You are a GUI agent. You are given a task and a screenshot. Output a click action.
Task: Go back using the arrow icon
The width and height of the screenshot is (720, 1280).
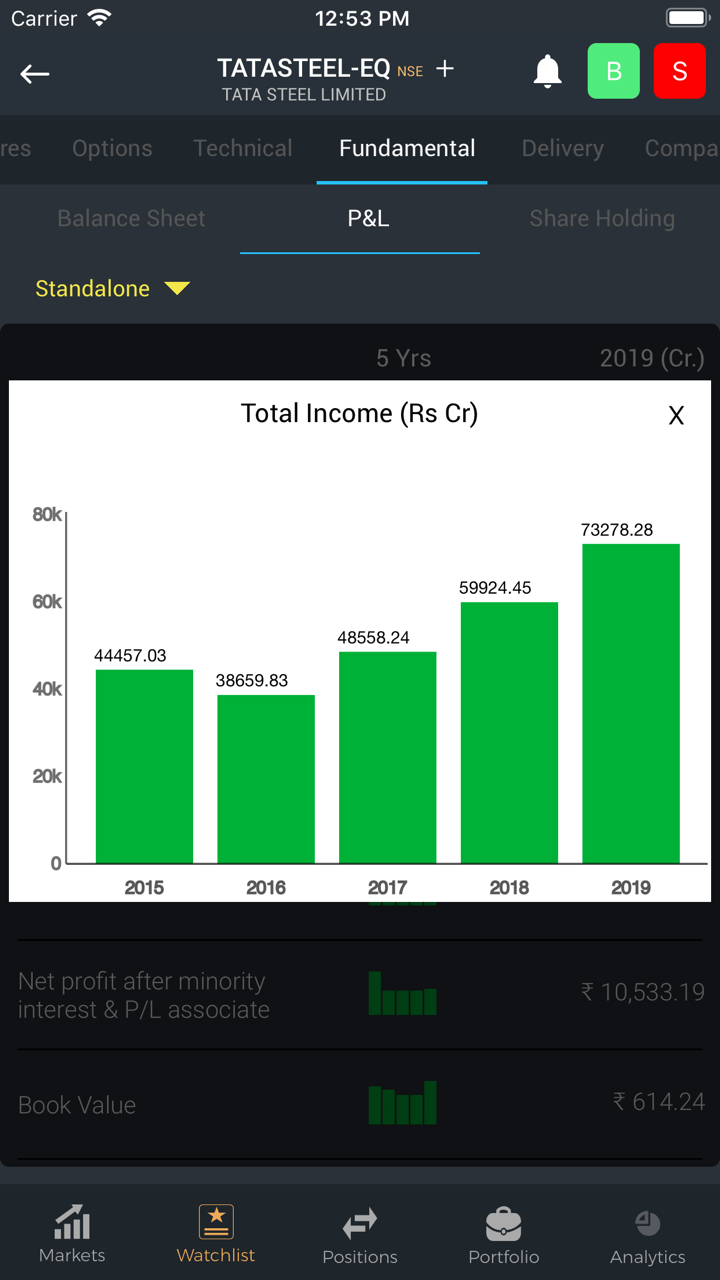point(35,74)
